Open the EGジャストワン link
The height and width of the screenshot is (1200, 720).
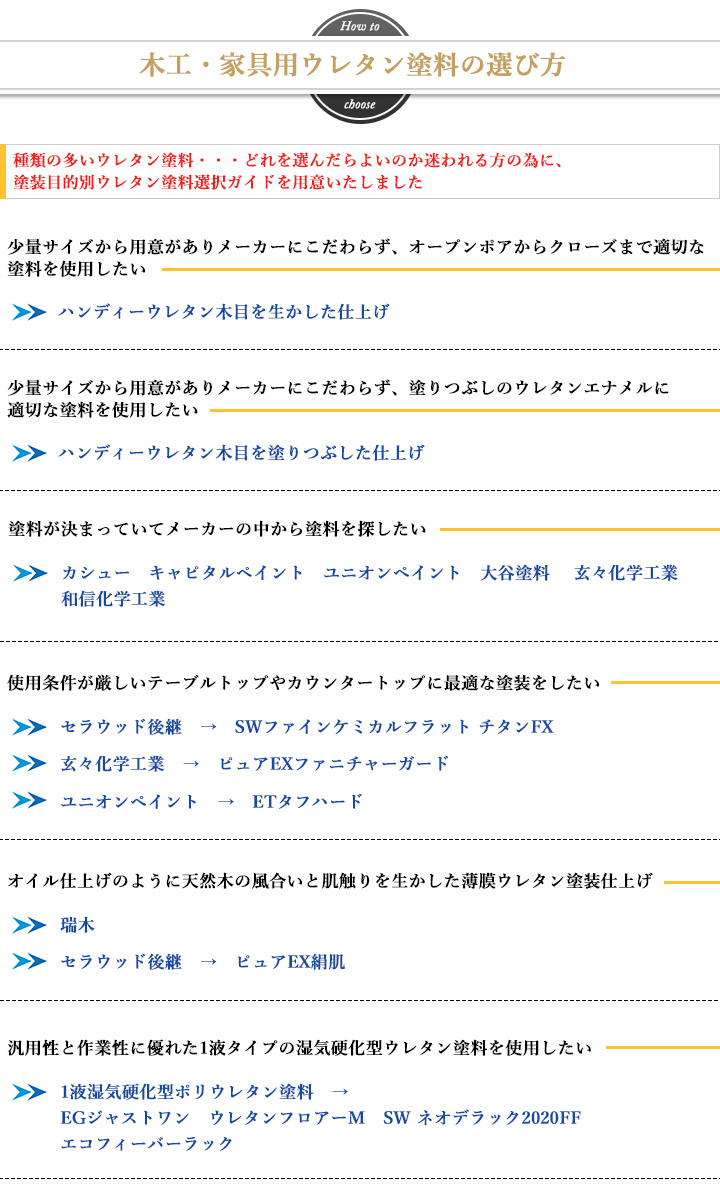pos(124,1117)
